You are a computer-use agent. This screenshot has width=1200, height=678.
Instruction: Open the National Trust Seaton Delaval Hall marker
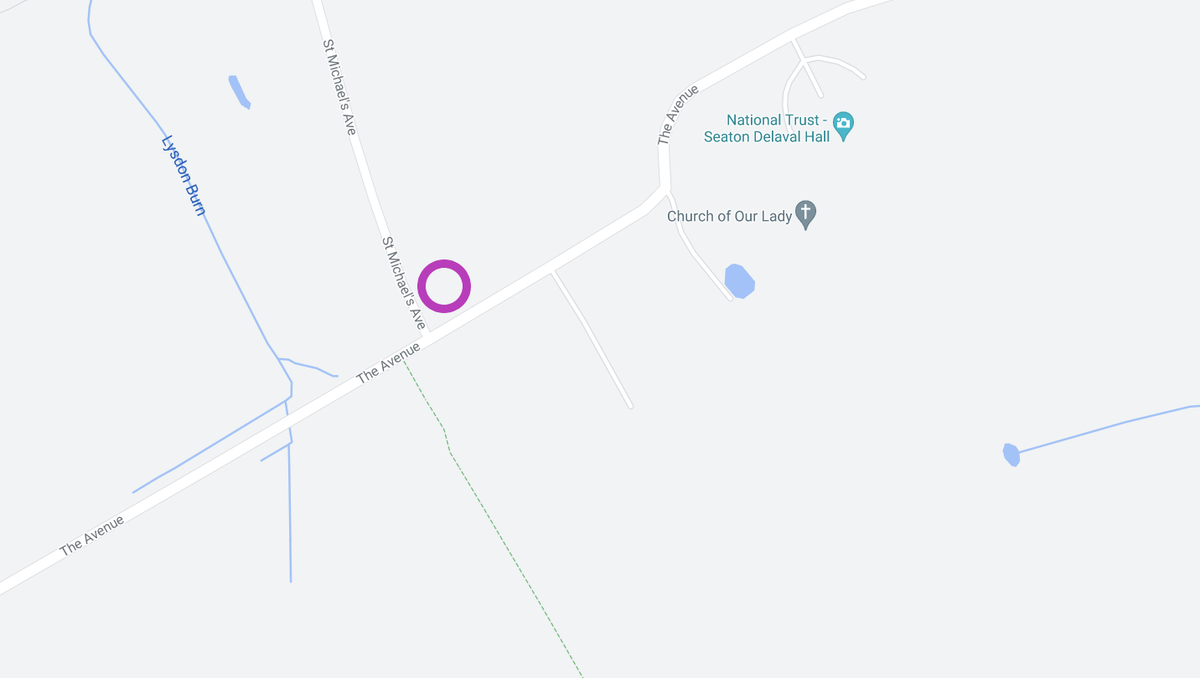click(843, 125)
